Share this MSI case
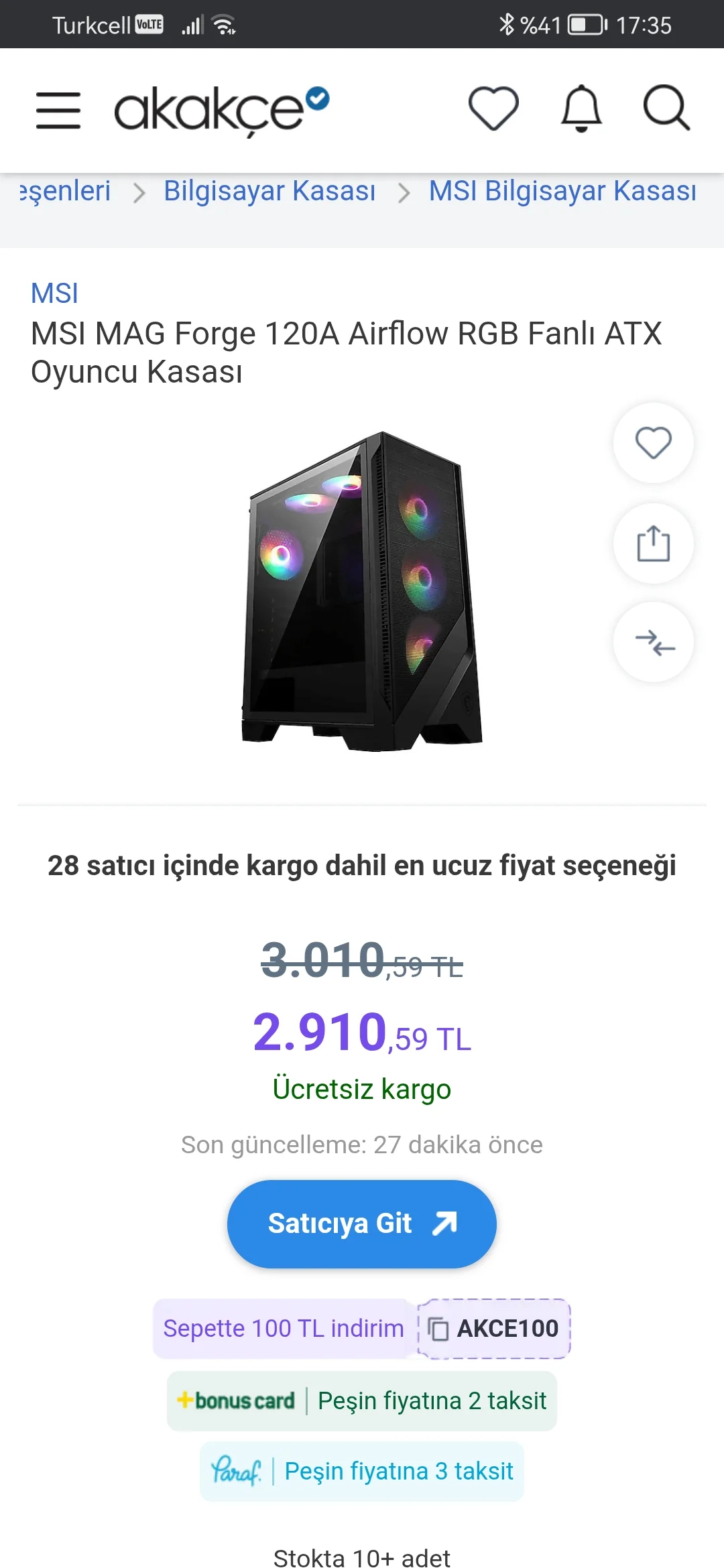Screen dimensions: 724x1568 pos(653,543)
